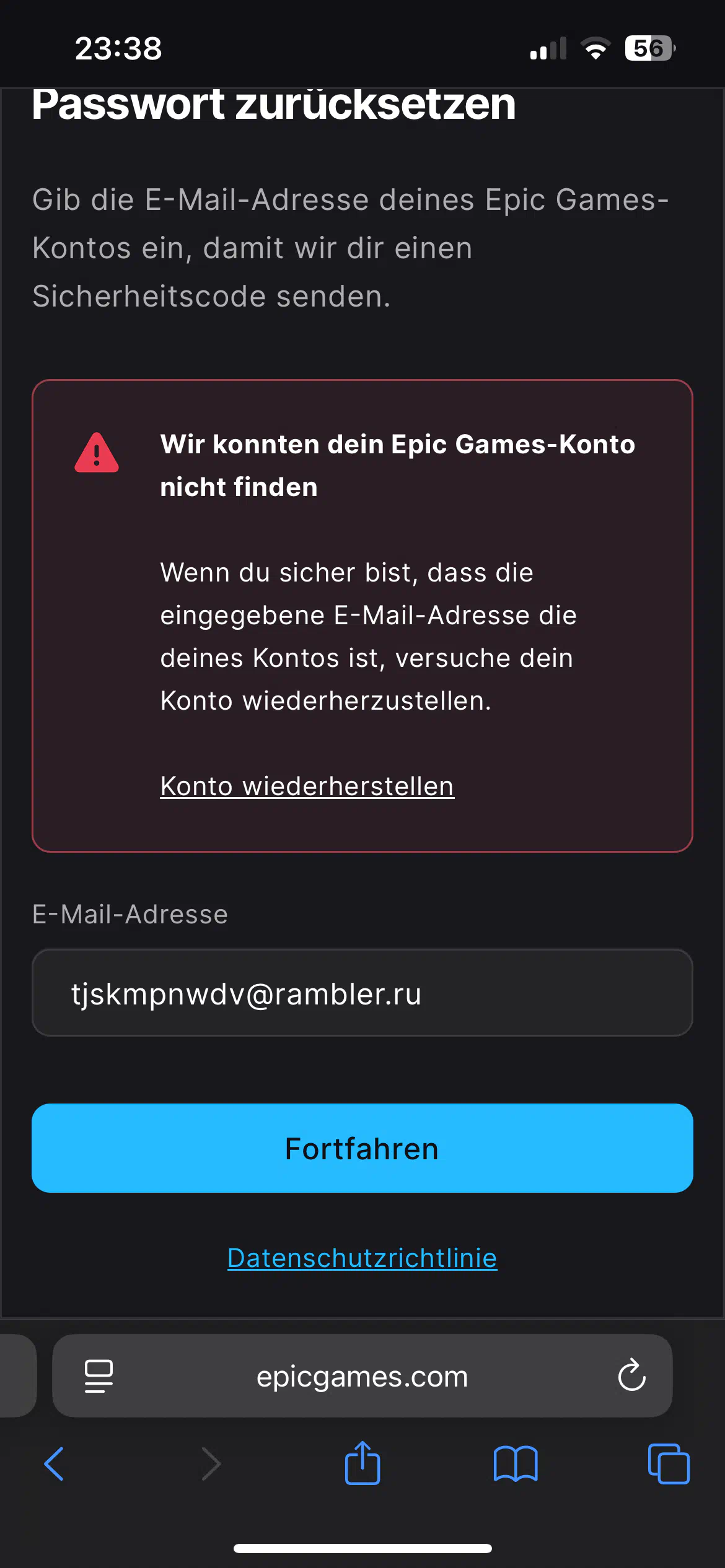
Task: Go back to the previous page
Action: pyautogui.click(x=55, y=1464)
